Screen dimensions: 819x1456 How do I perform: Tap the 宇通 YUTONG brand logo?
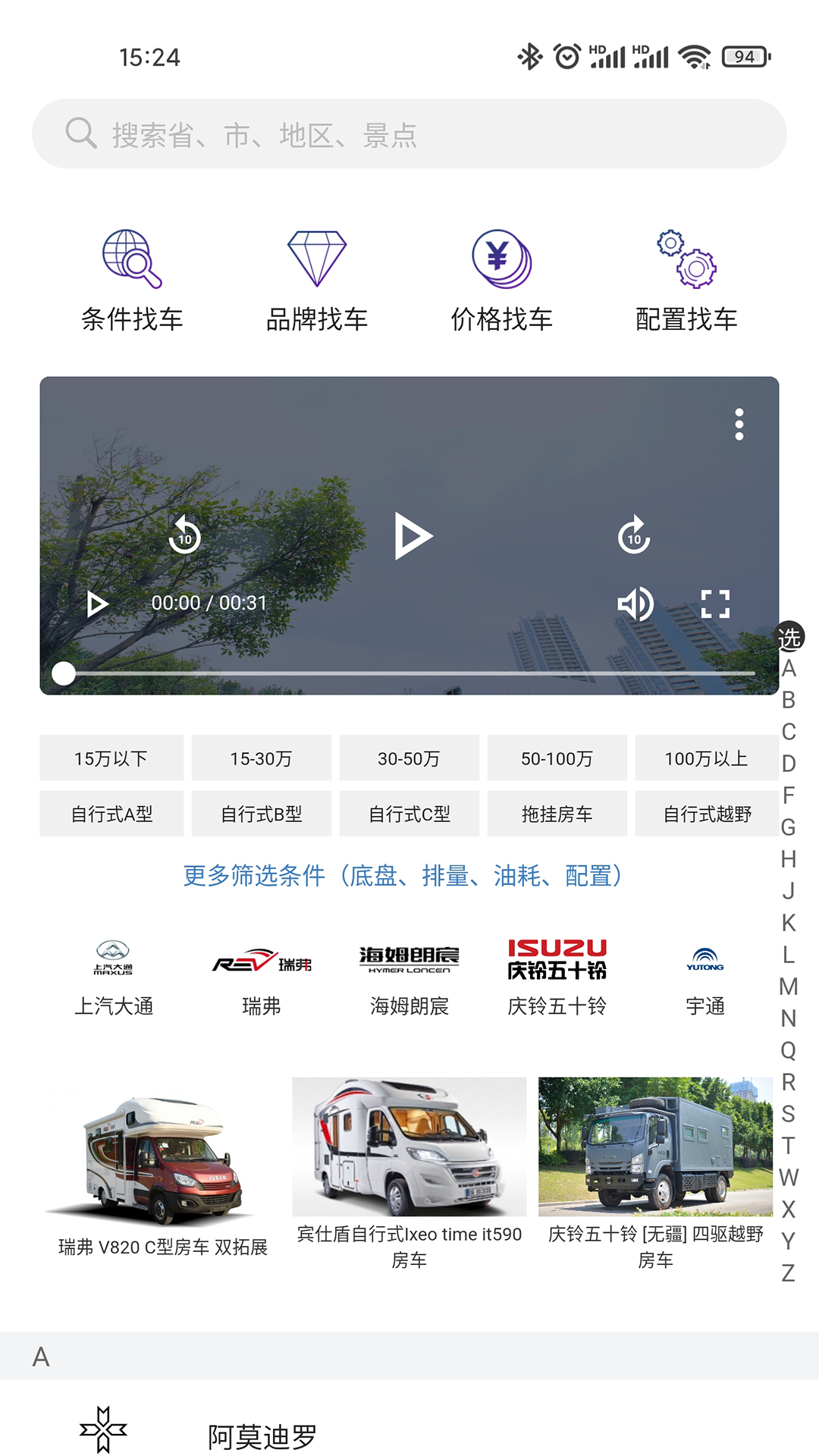point(707,959)
